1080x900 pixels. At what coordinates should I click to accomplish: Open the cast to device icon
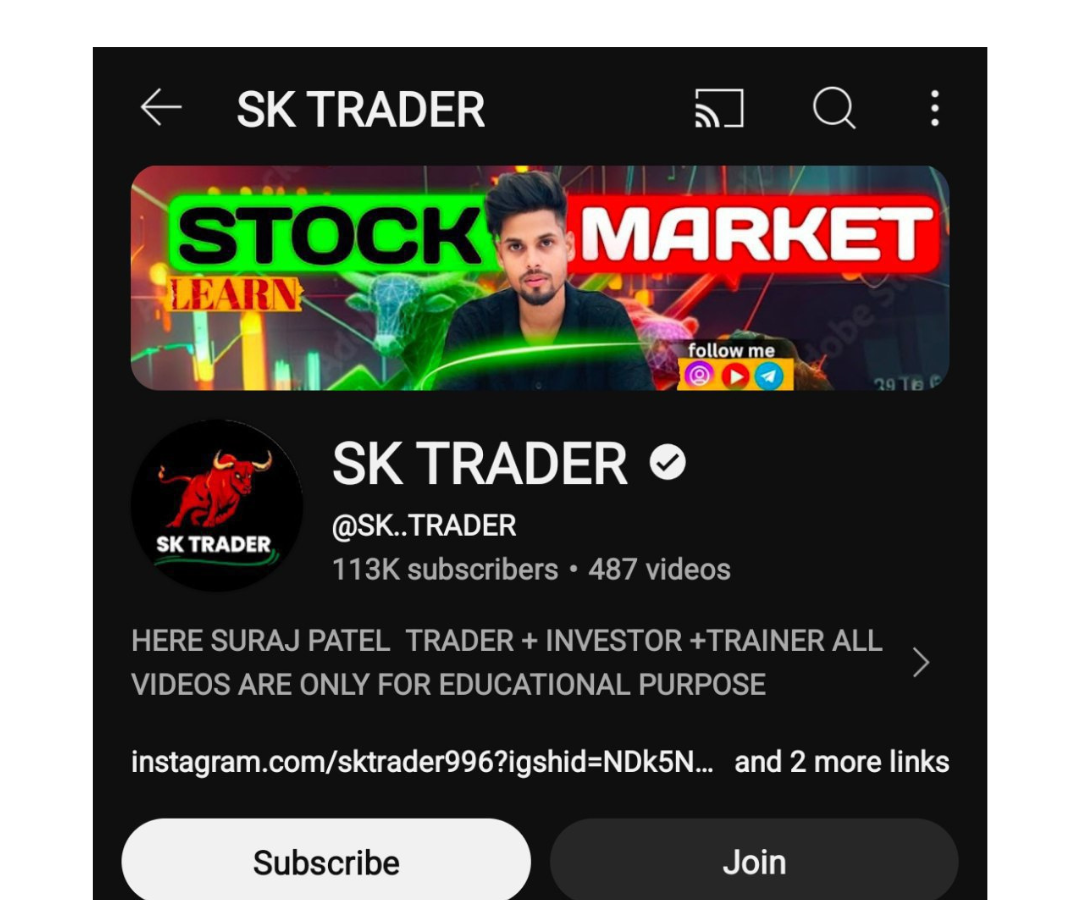click(719, 108)
